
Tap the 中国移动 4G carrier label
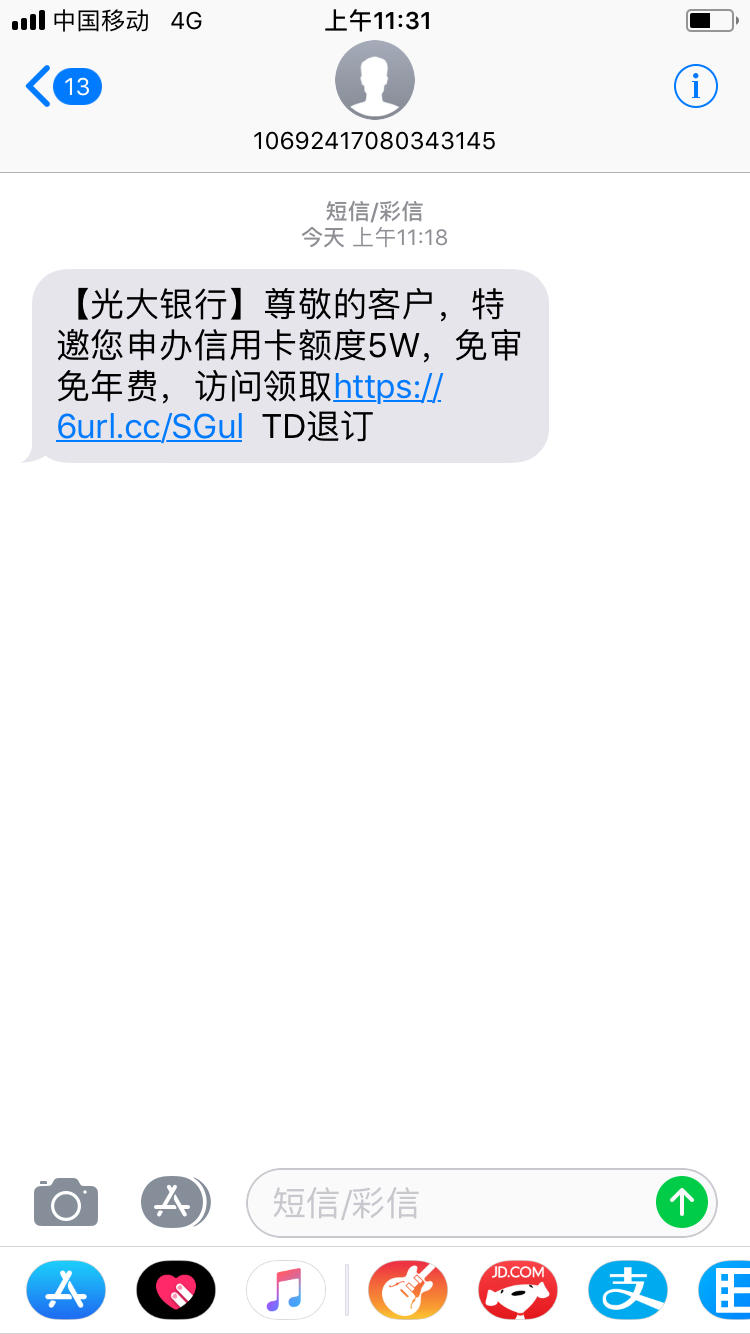pyautogui.click(x=98, y=20)
